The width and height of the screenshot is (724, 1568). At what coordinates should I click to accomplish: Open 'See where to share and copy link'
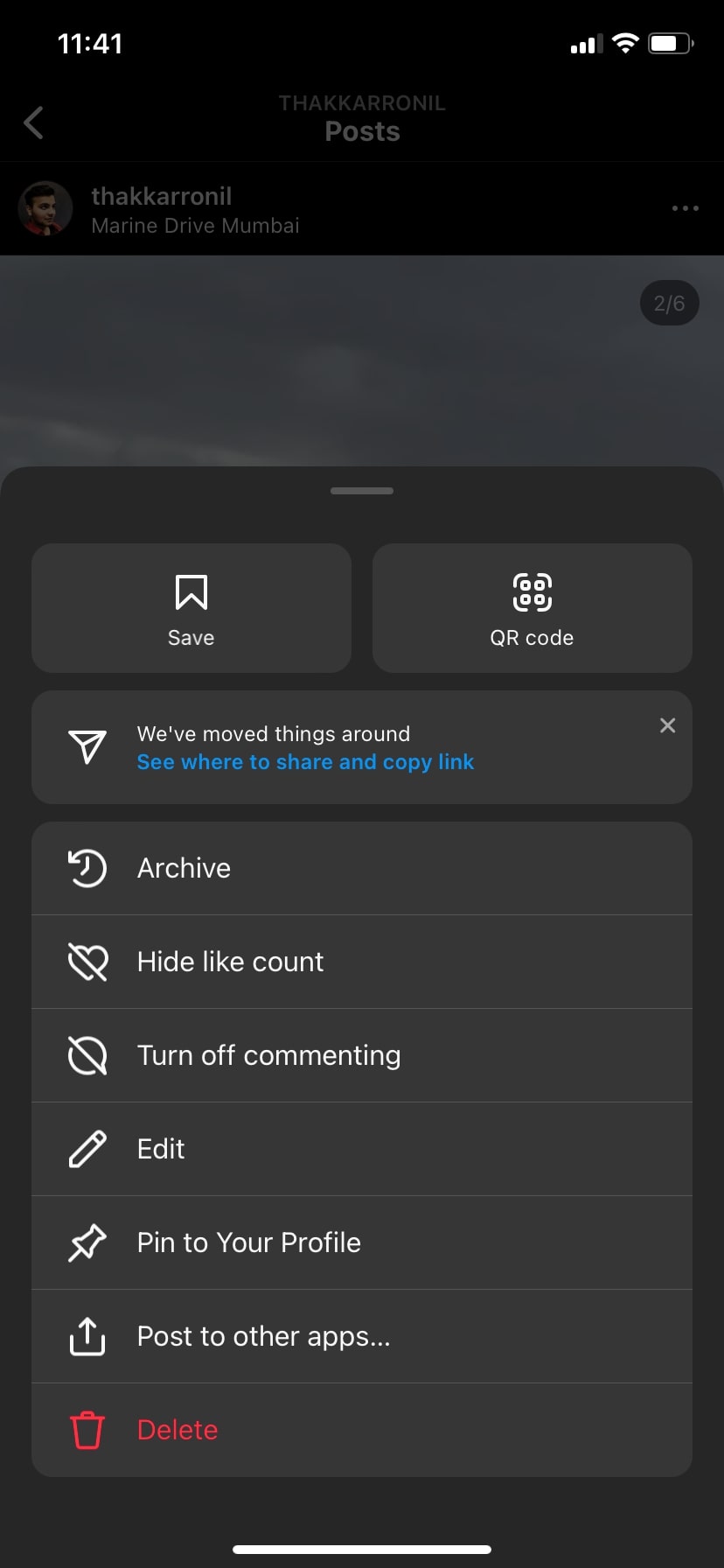[x=305, y=762]
